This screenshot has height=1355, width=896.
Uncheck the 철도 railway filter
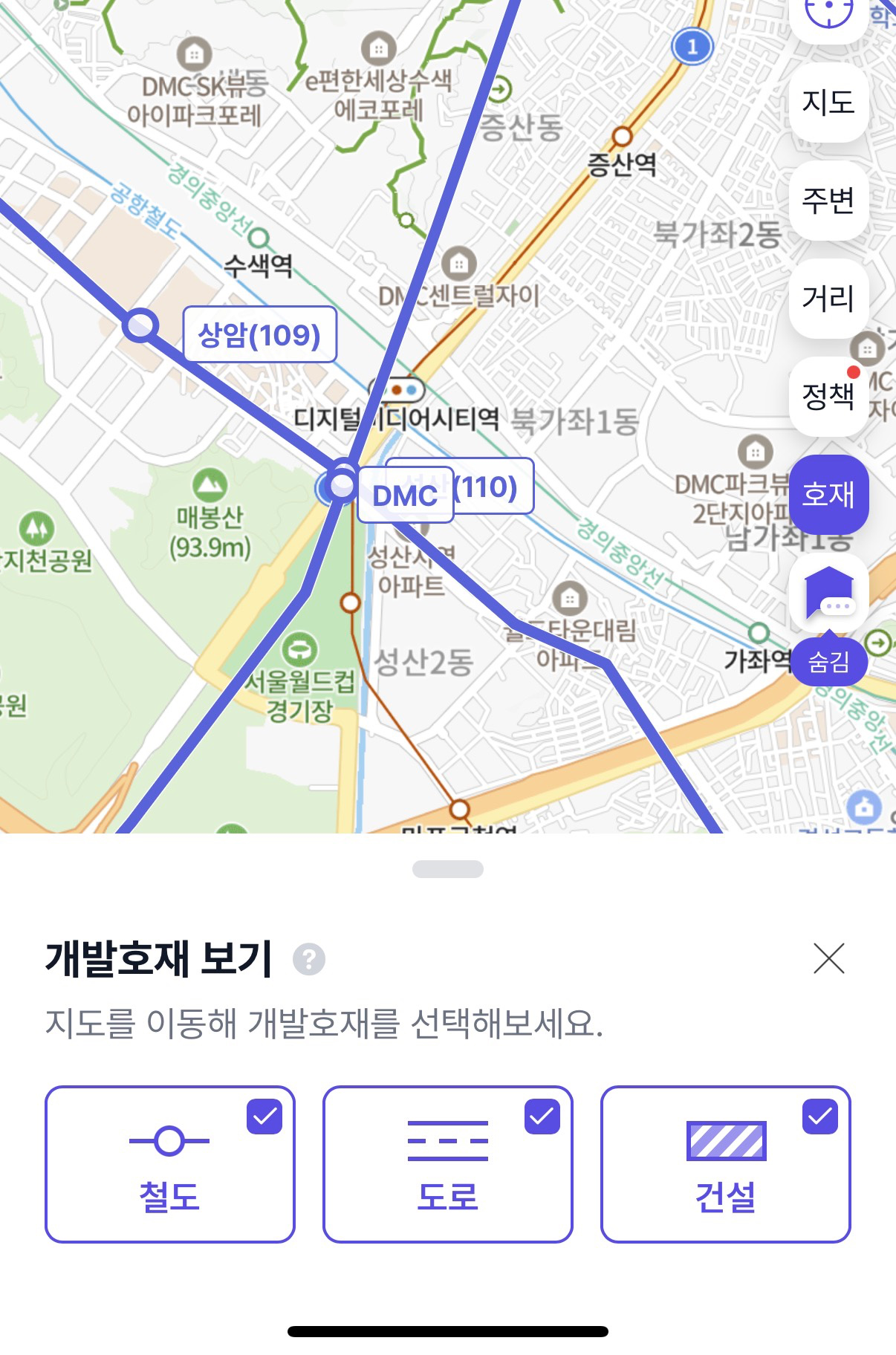170,1163
